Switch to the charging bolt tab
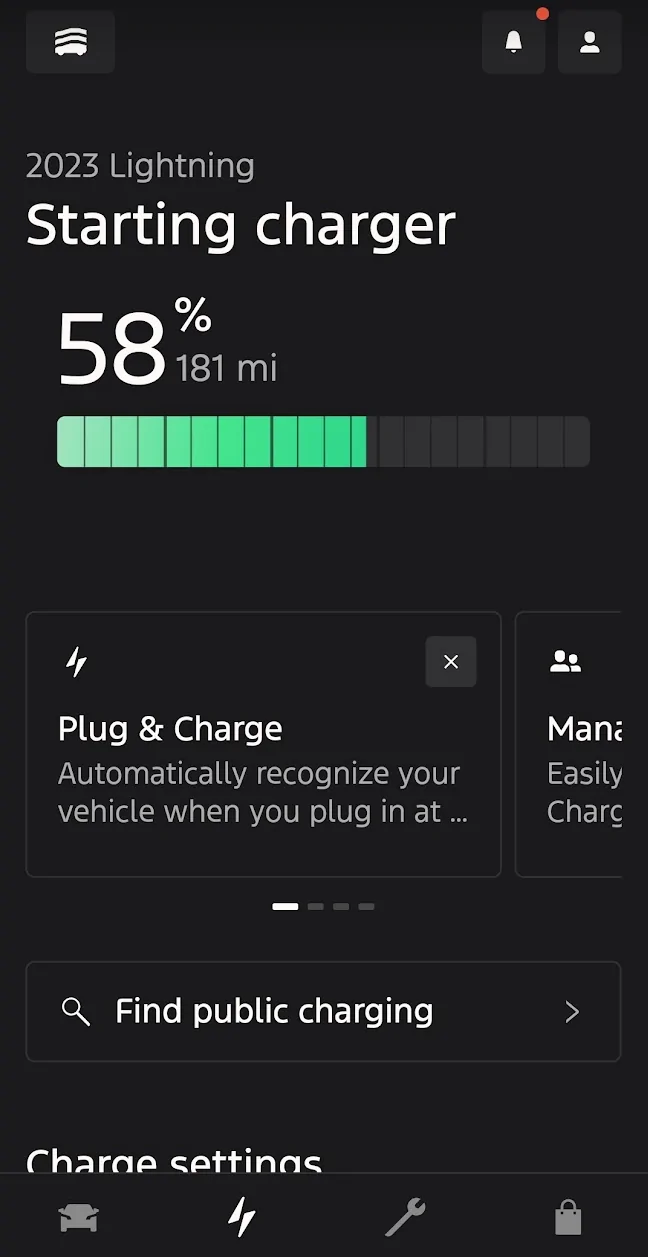 pyautogui.click(x=241, y=1217)
